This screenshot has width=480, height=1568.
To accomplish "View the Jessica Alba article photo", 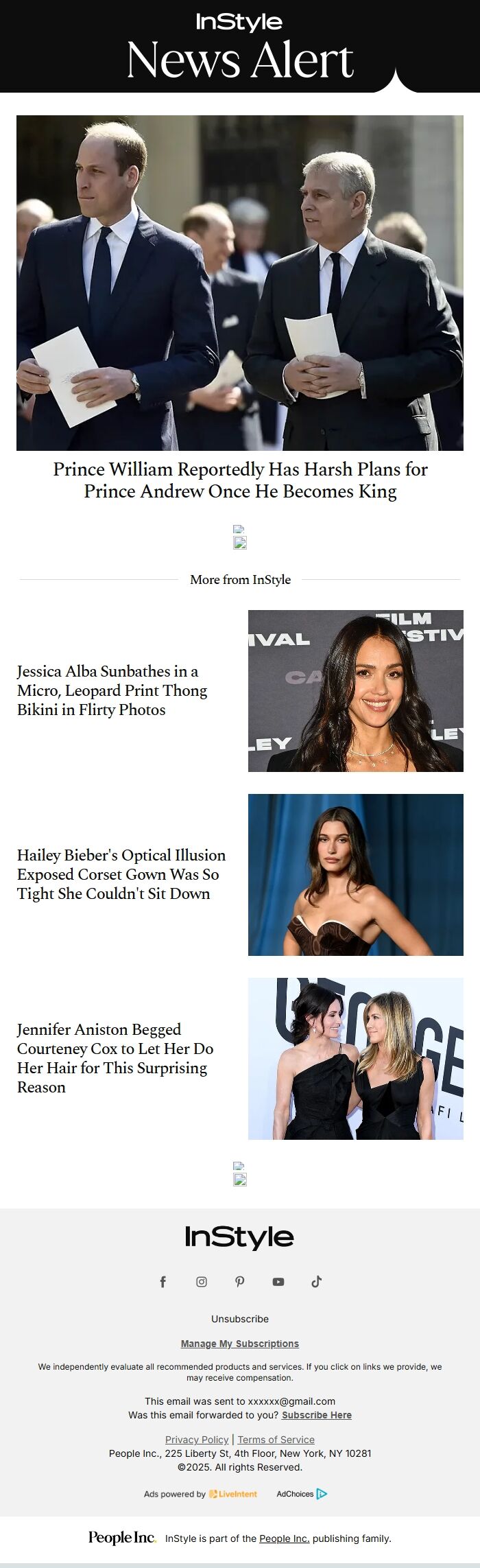I will (355, 691).
